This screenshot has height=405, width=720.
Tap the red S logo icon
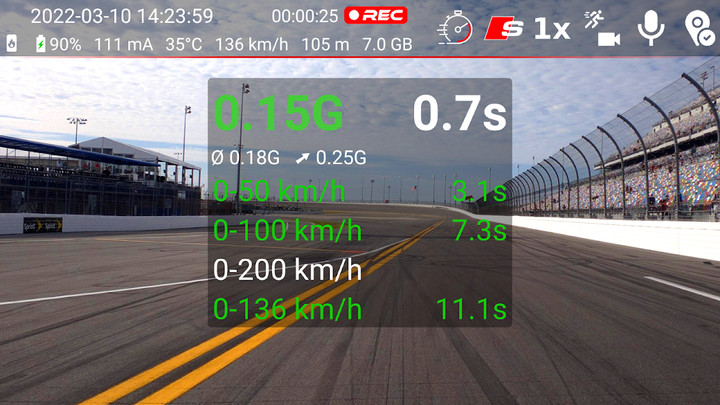click(x=504, y=28)
